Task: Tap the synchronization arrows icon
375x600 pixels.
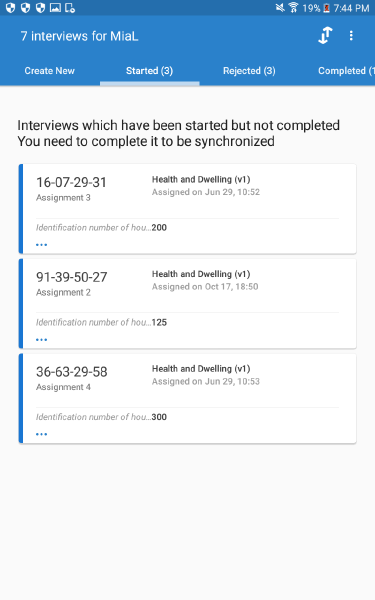Action: (x=325, y=36)
